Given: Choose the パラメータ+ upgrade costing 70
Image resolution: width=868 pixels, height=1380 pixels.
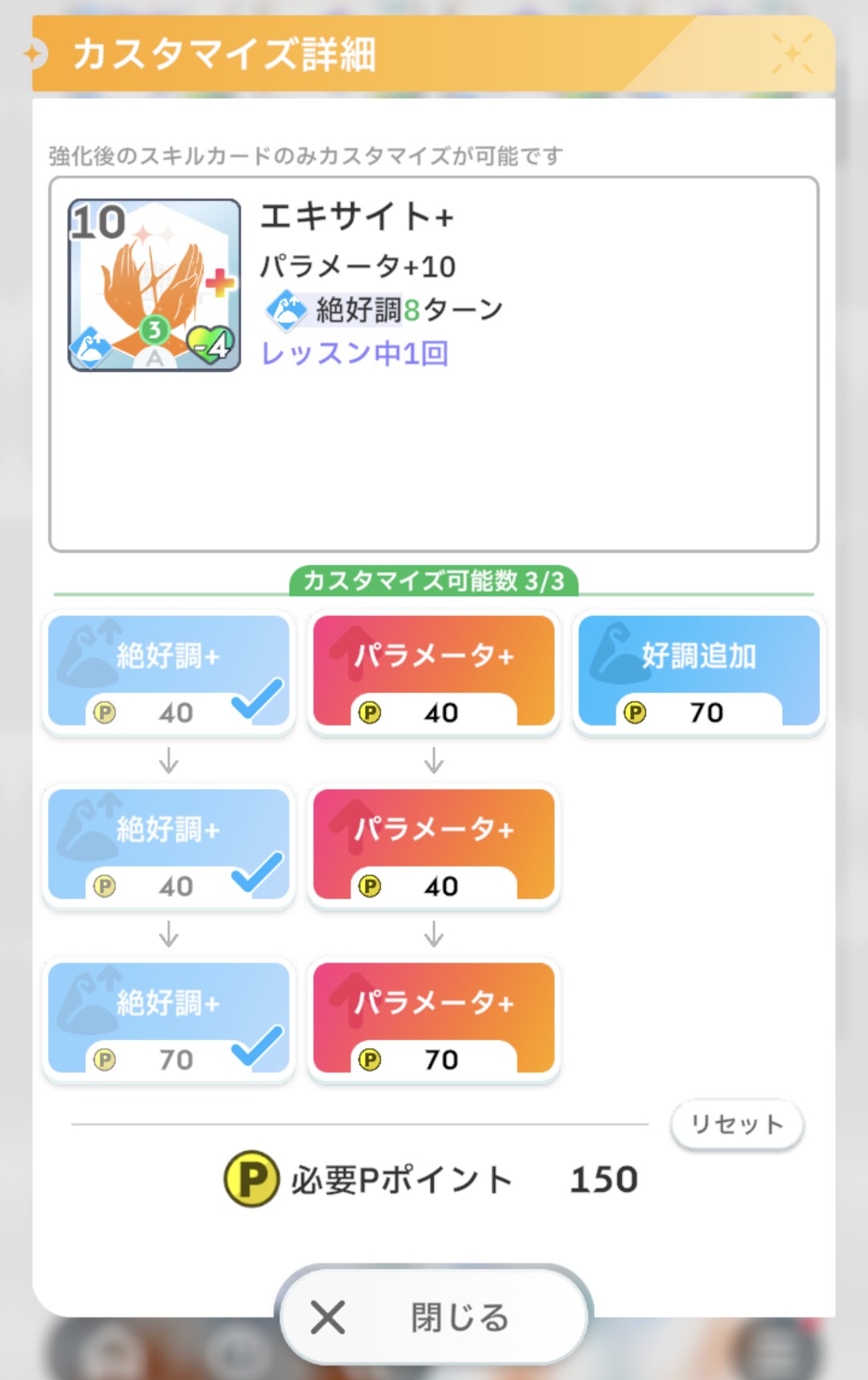Looking at the screenshot, I should [x=434, y=1019].
